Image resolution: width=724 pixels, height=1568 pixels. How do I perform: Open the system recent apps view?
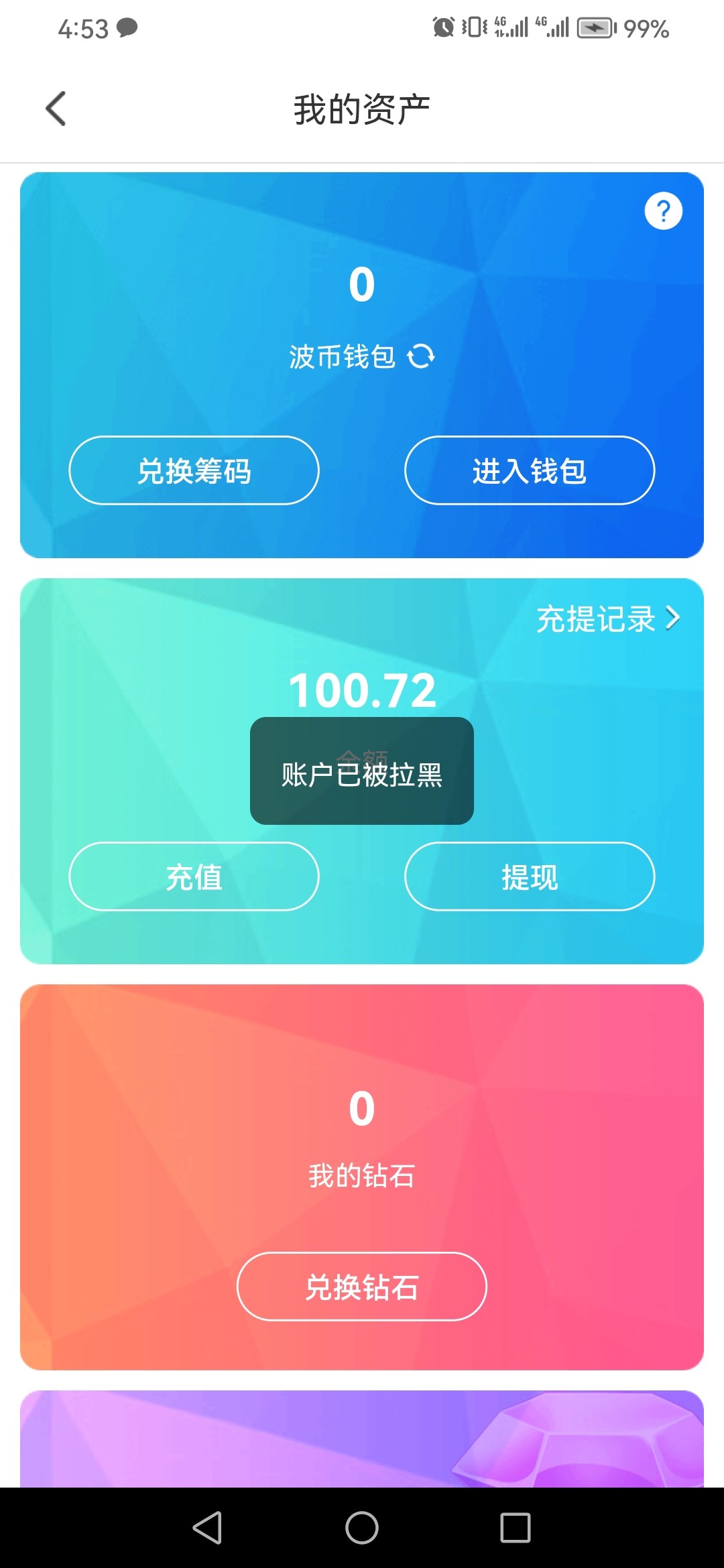click(516, 1528)
